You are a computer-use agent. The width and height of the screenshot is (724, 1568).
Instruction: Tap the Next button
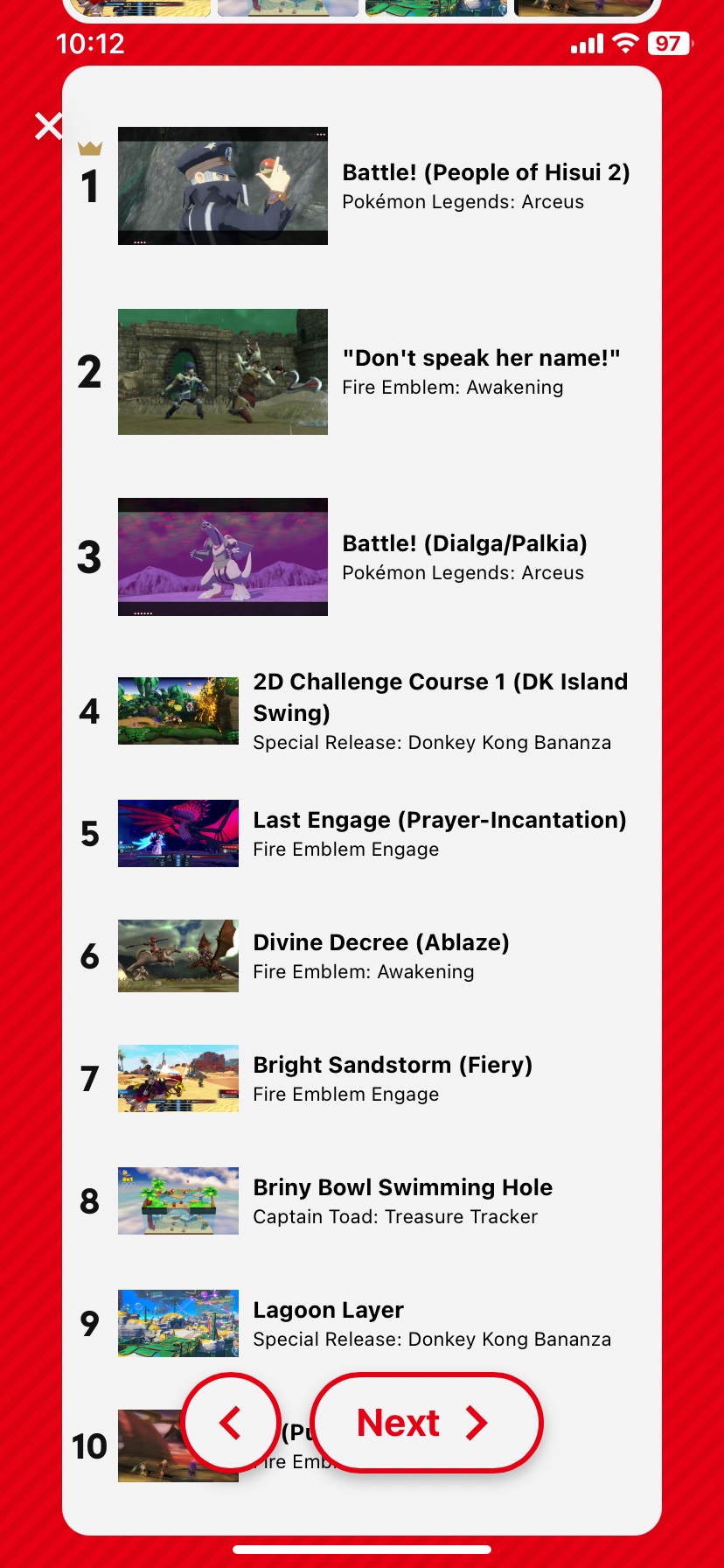click(x=426, y=1422)
